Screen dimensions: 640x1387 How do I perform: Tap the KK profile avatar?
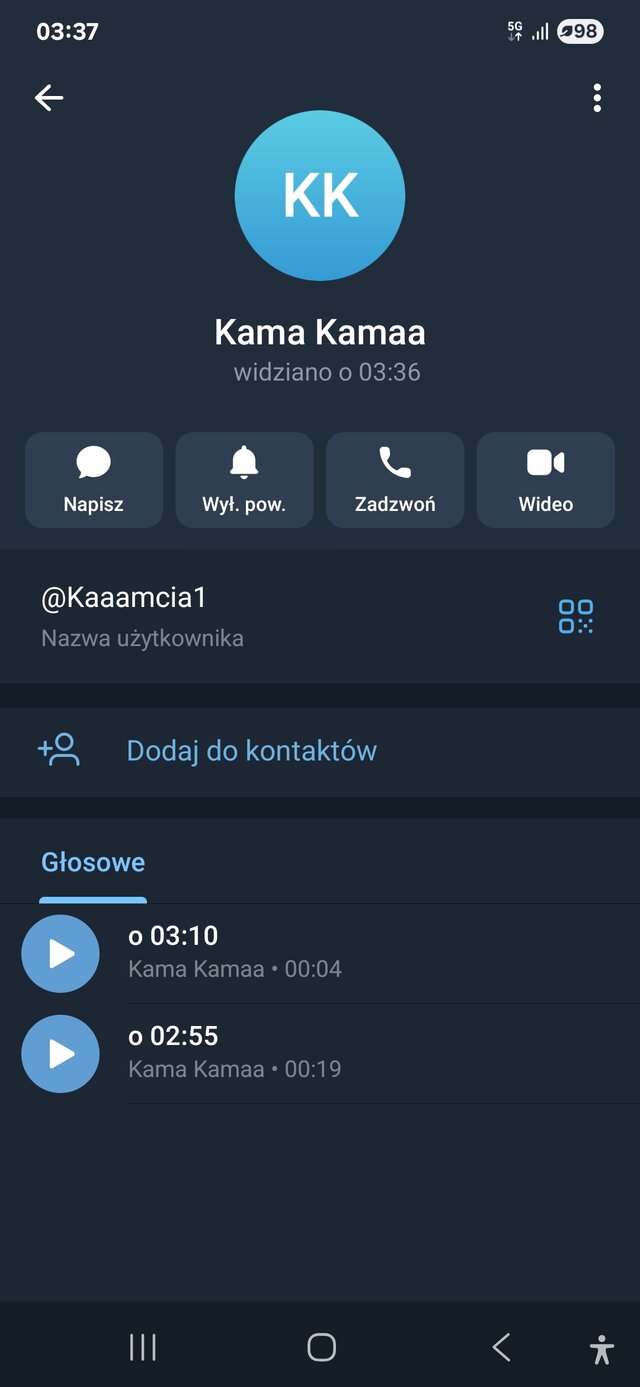pos(320,196)
